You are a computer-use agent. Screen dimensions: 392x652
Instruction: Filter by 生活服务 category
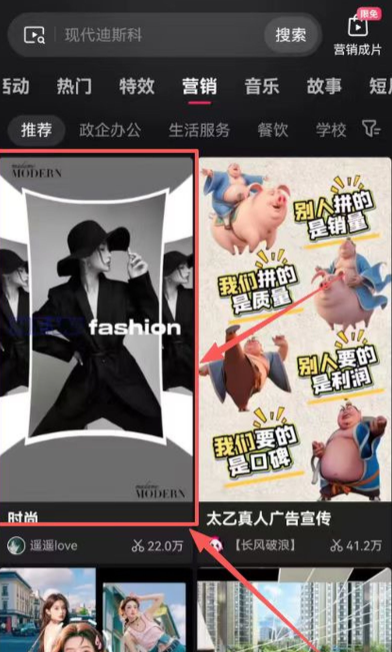pyautogui.click(x=200, y=130)
